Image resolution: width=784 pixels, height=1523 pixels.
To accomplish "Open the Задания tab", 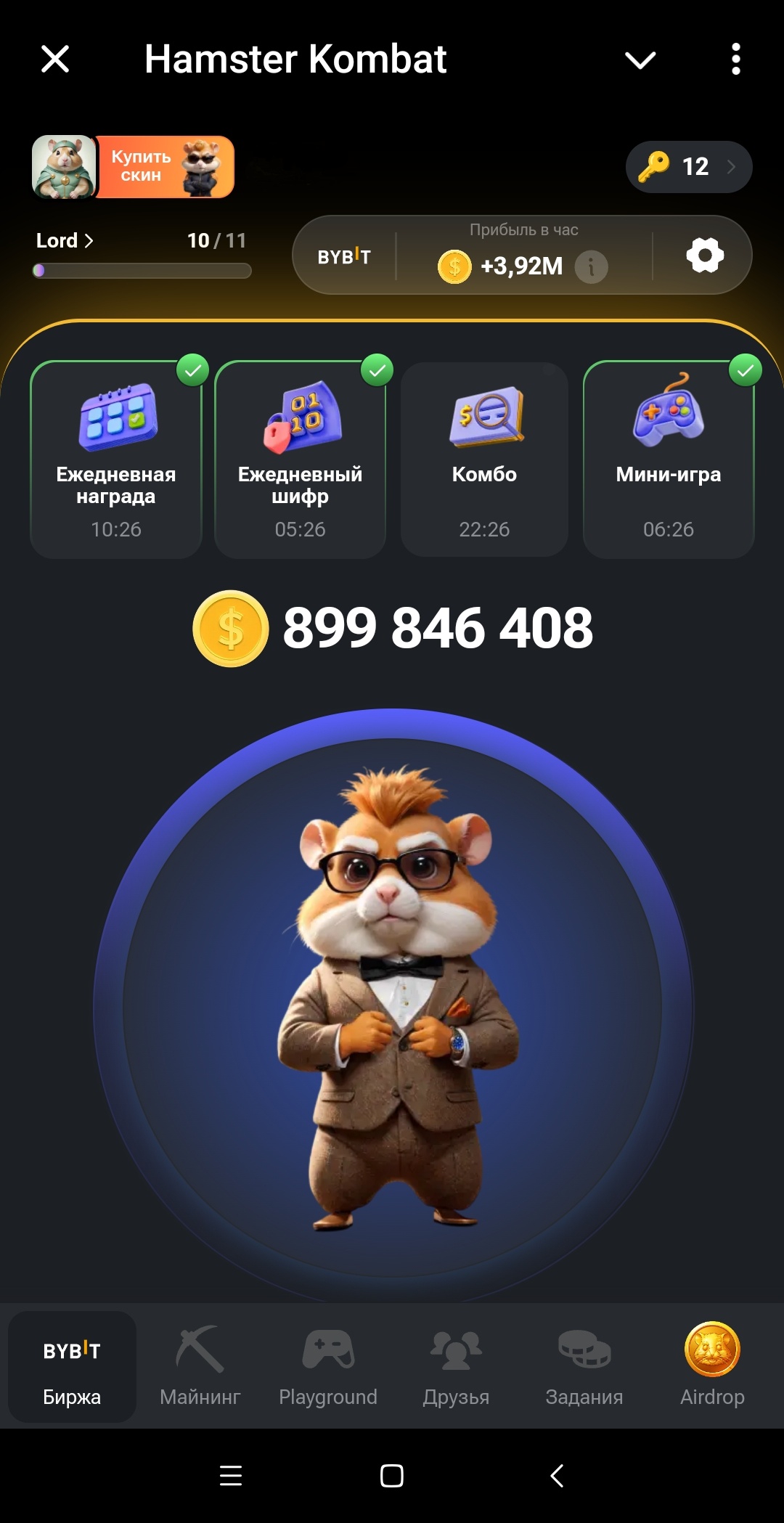I will pos(584,1366).
